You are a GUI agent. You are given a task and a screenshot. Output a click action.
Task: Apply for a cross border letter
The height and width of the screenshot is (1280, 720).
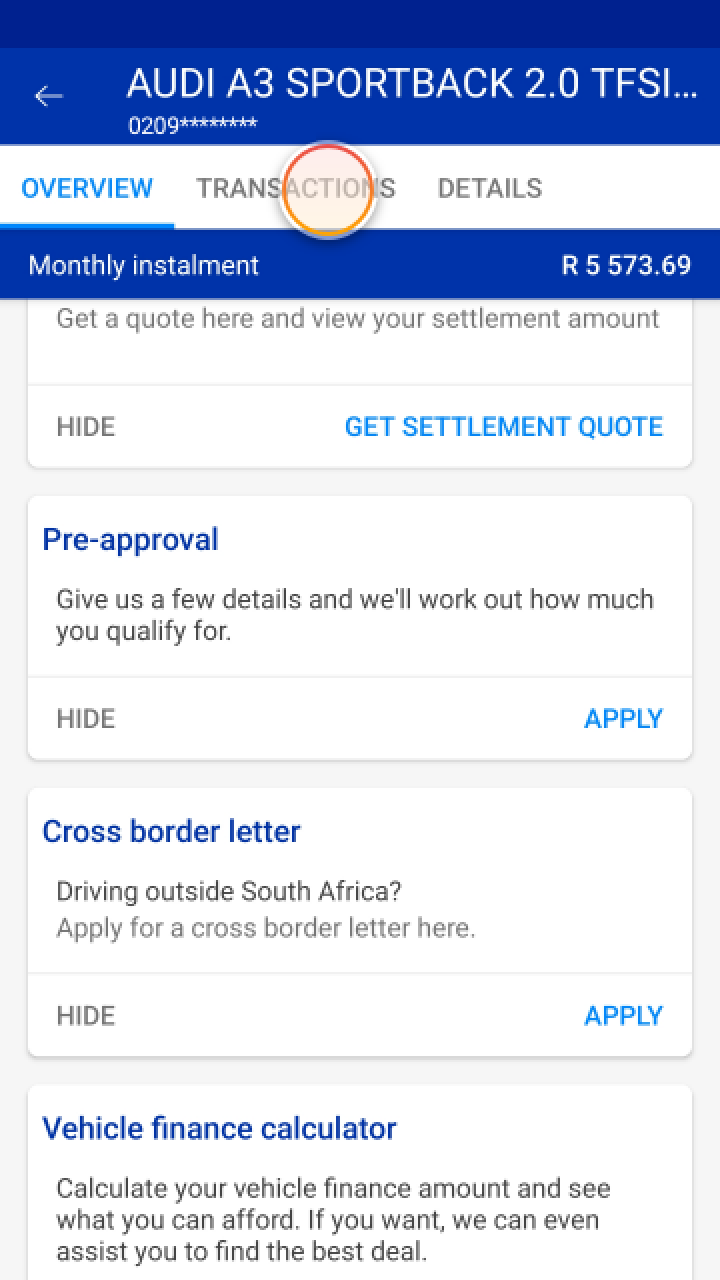623,1016
